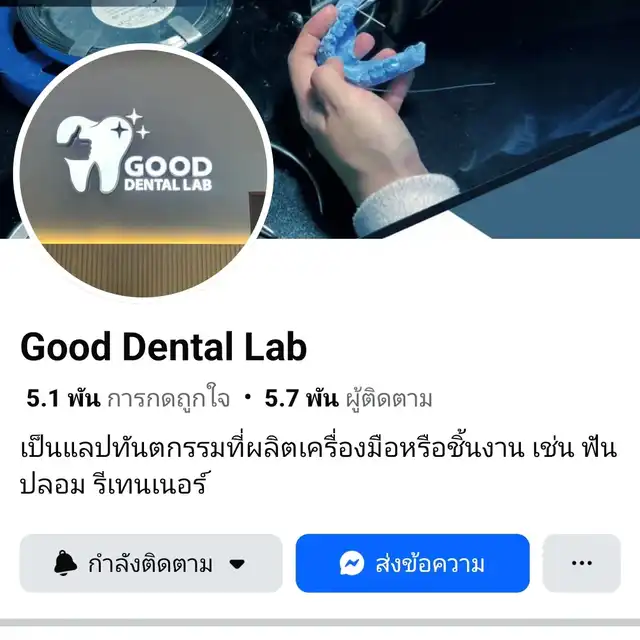
Task: Open the three-dot more options menu
Action: [581, 563]
